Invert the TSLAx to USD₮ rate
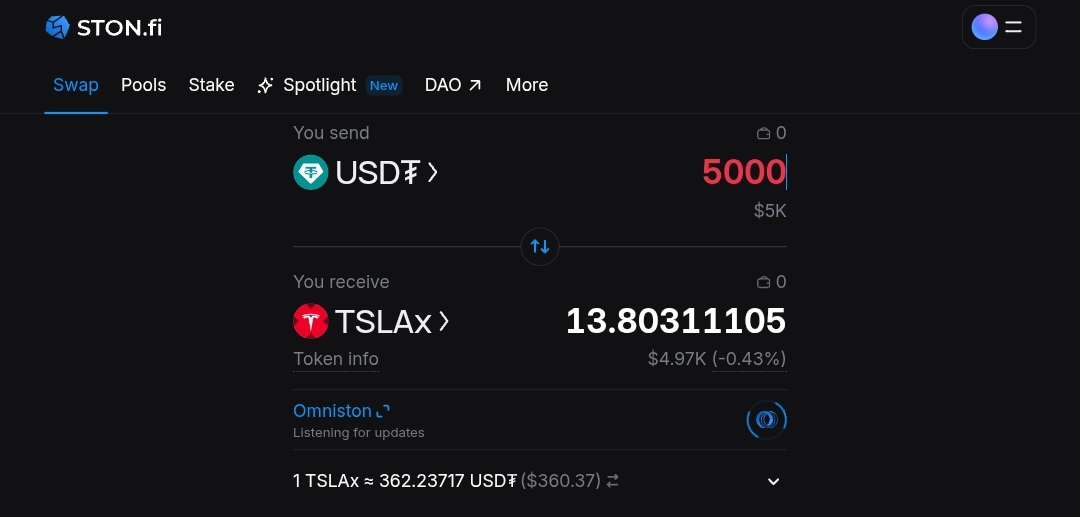 pos(612,481)
